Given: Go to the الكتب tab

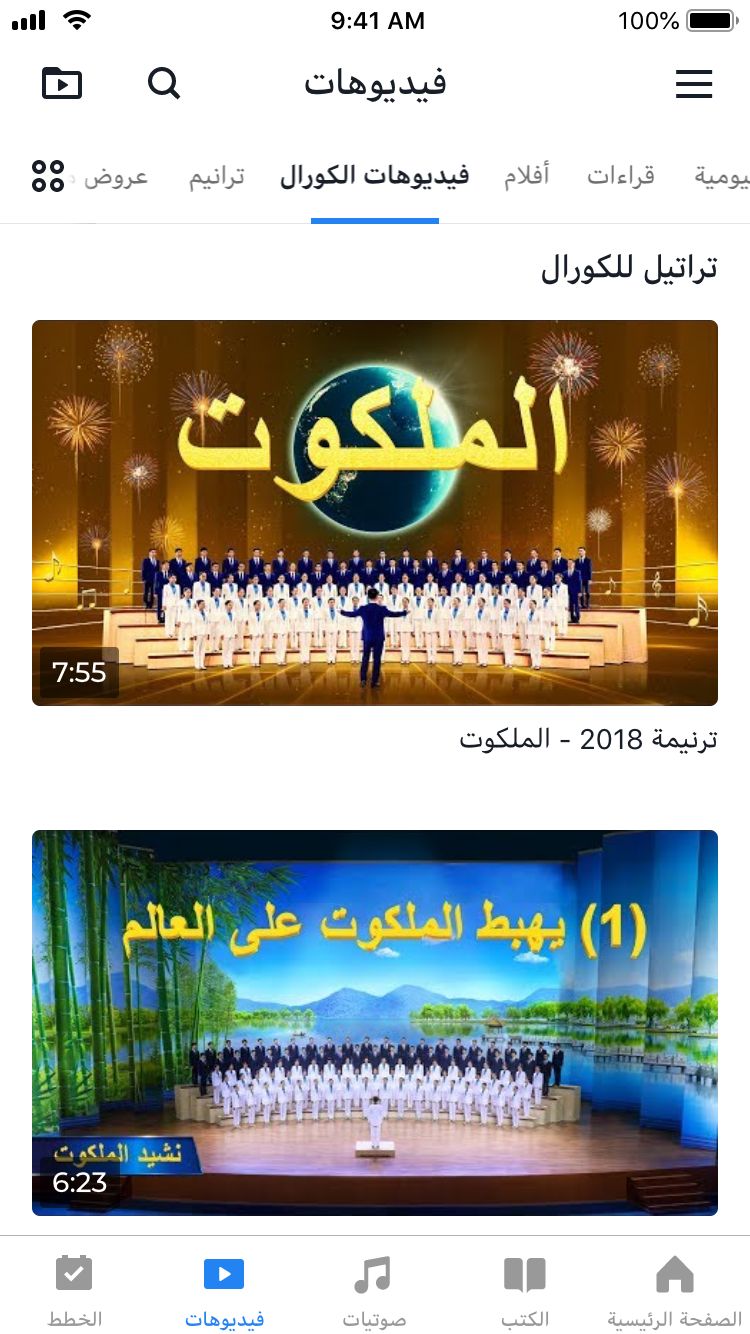Looking at the screenshot, I should [525, 1290].
